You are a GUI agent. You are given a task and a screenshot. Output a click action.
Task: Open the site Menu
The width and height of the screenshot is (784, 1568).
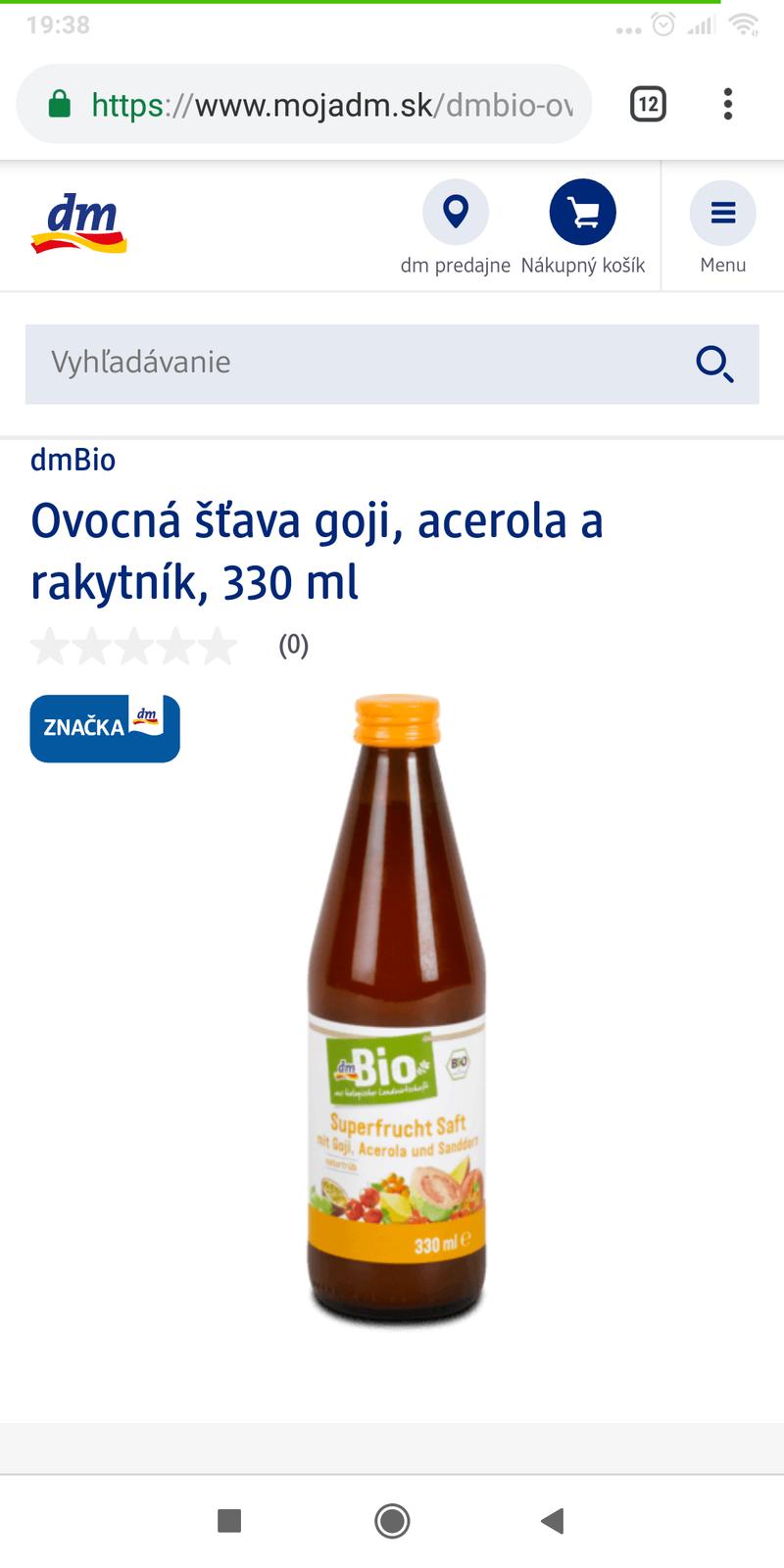click(722, 226)
